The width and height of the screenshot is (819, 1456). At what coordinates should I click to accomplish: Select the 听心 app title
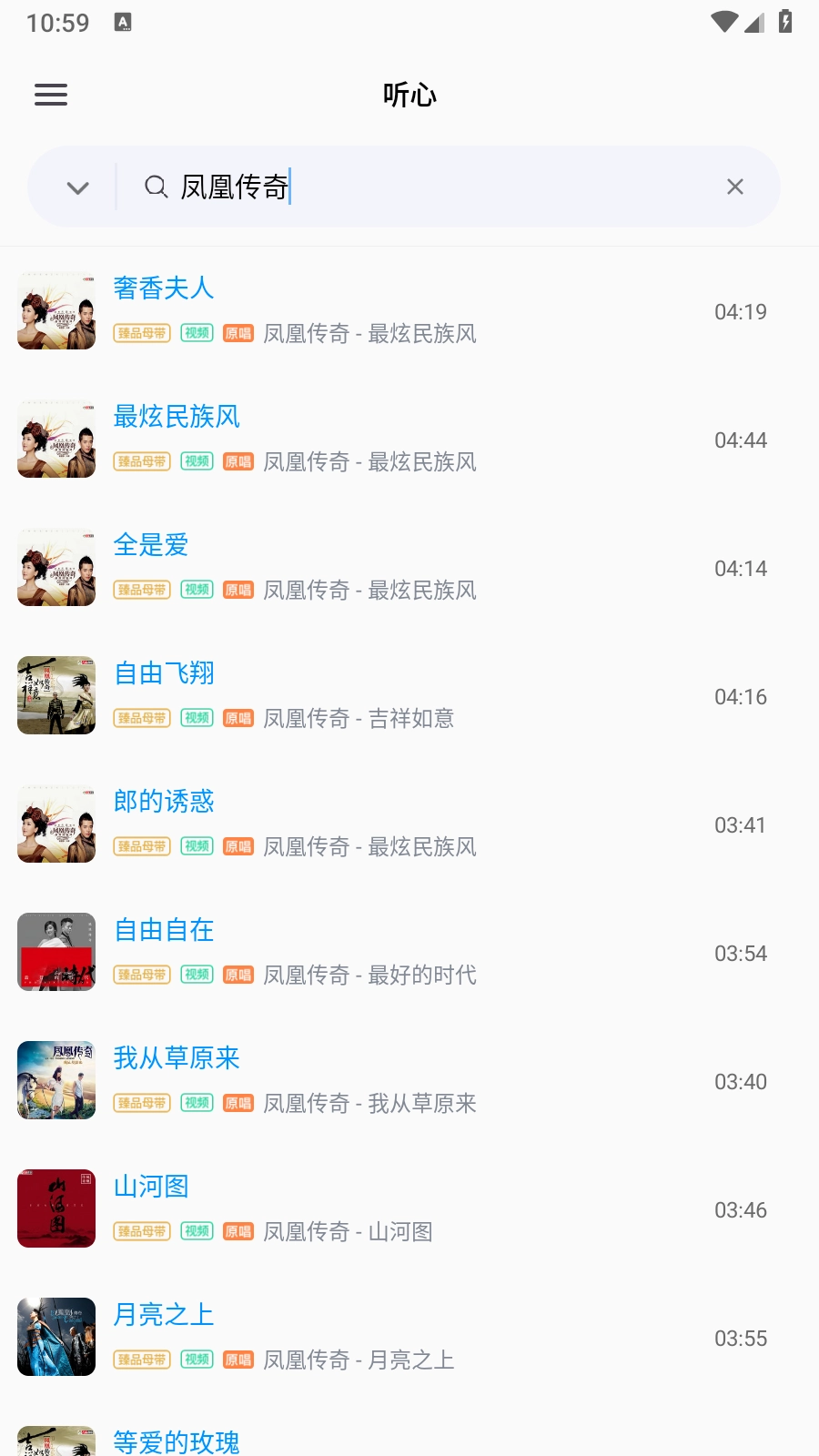(409, 94)
